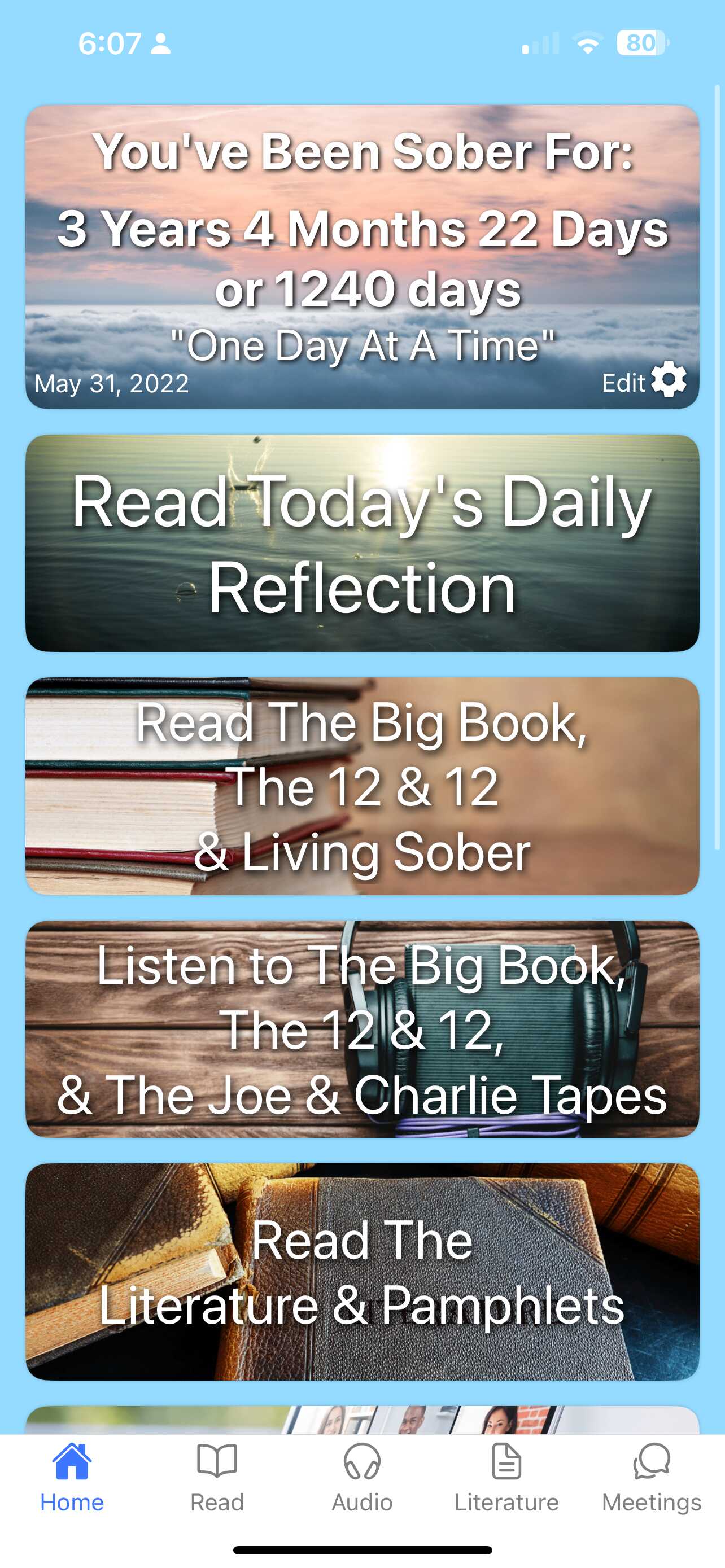
Task: Go to the Literature tab
Action: click(506, 1478)
